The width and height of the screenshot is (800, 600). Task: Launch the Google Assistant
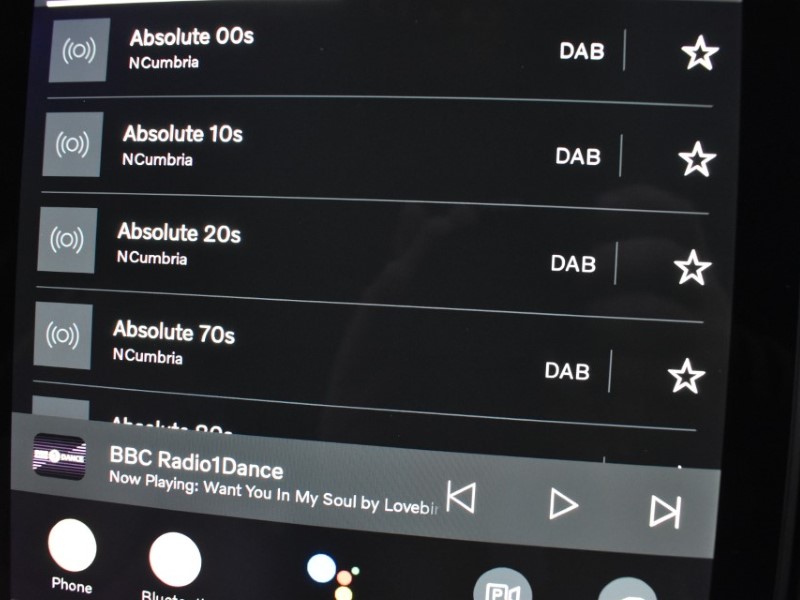tap(333, 574)
